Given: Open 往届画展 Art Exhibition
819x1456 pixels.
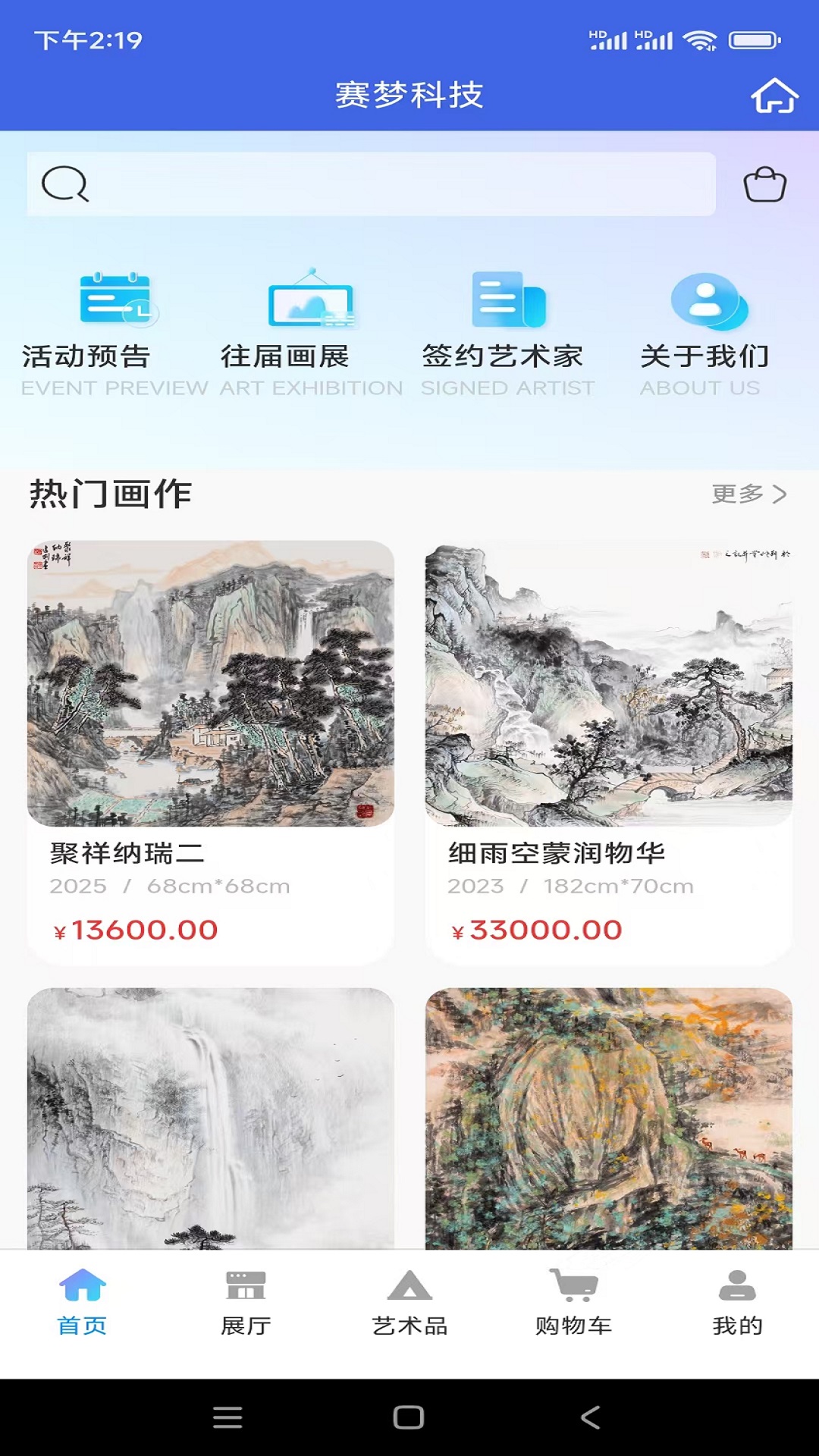Looking at the screenshot, I should [311, 334].
